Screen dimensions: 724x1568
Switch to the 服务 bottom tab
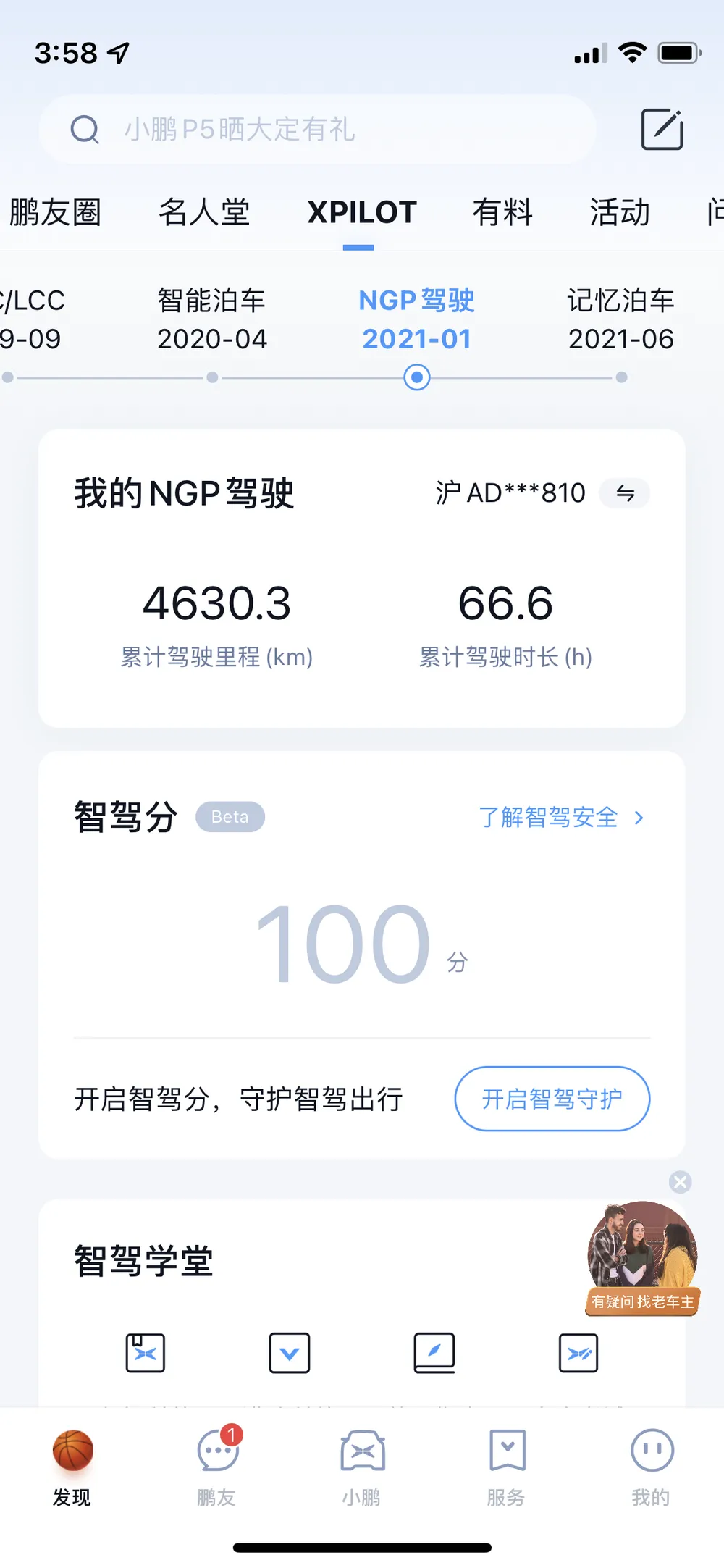(x=506, y=1467)
